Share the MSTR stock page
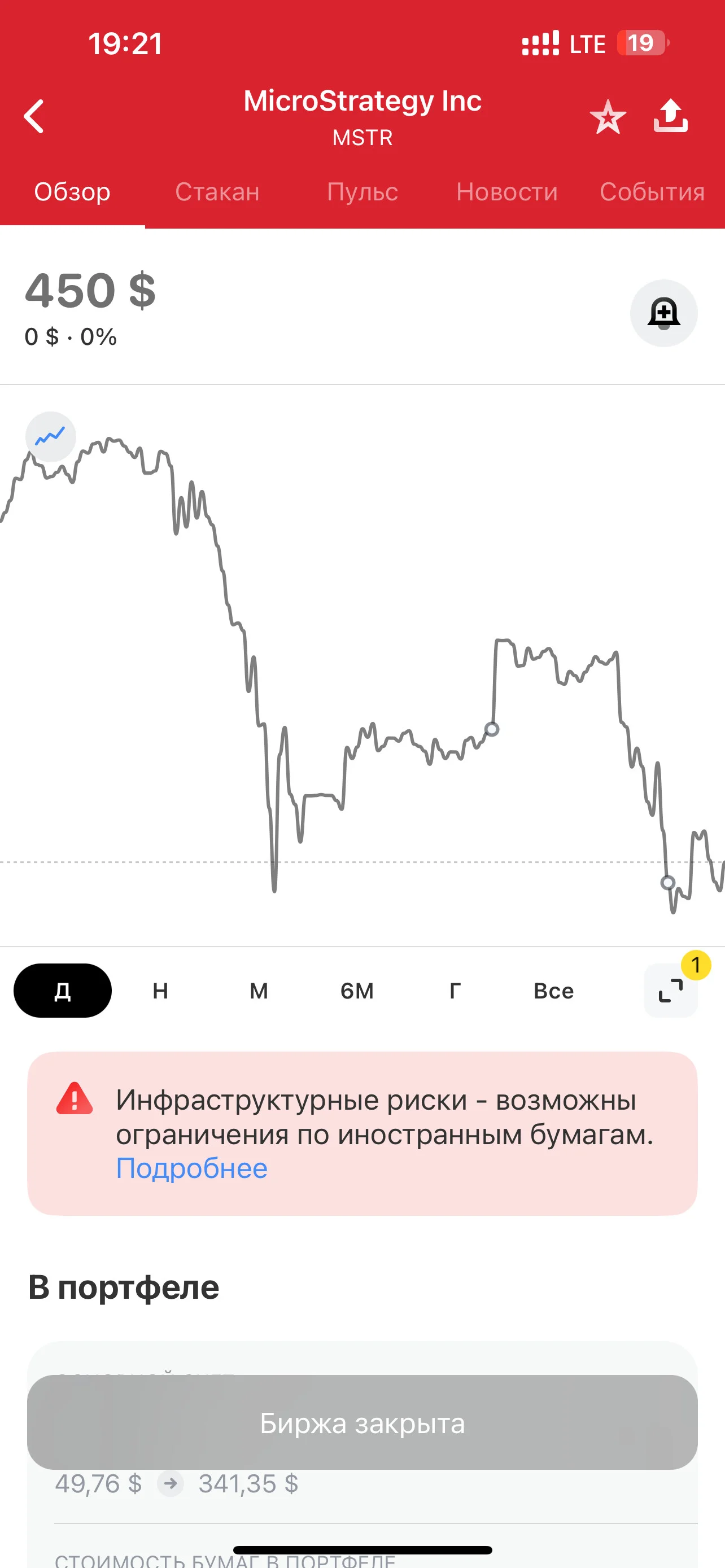 point(671,115)
